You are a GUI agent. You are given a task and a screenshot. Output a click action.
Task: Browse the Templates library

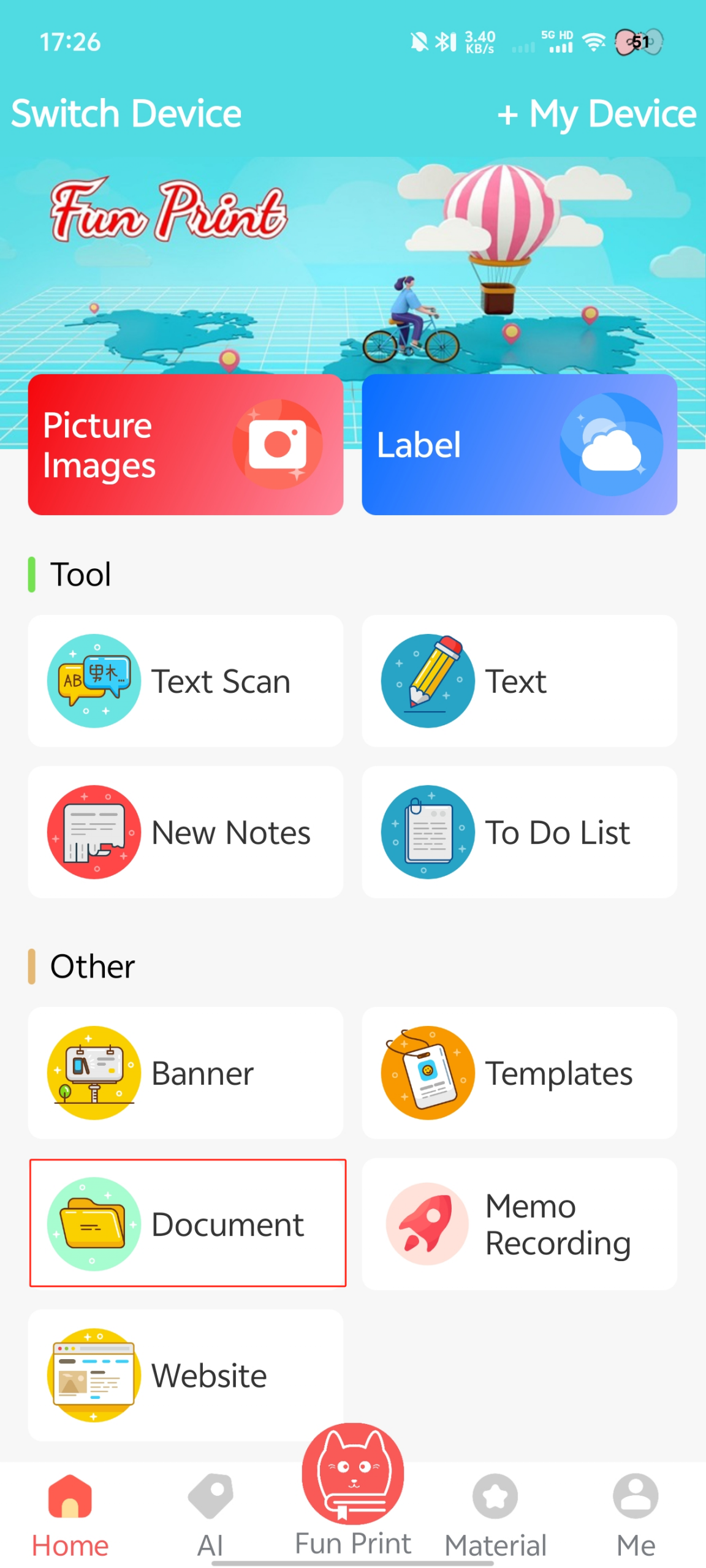518,1072
